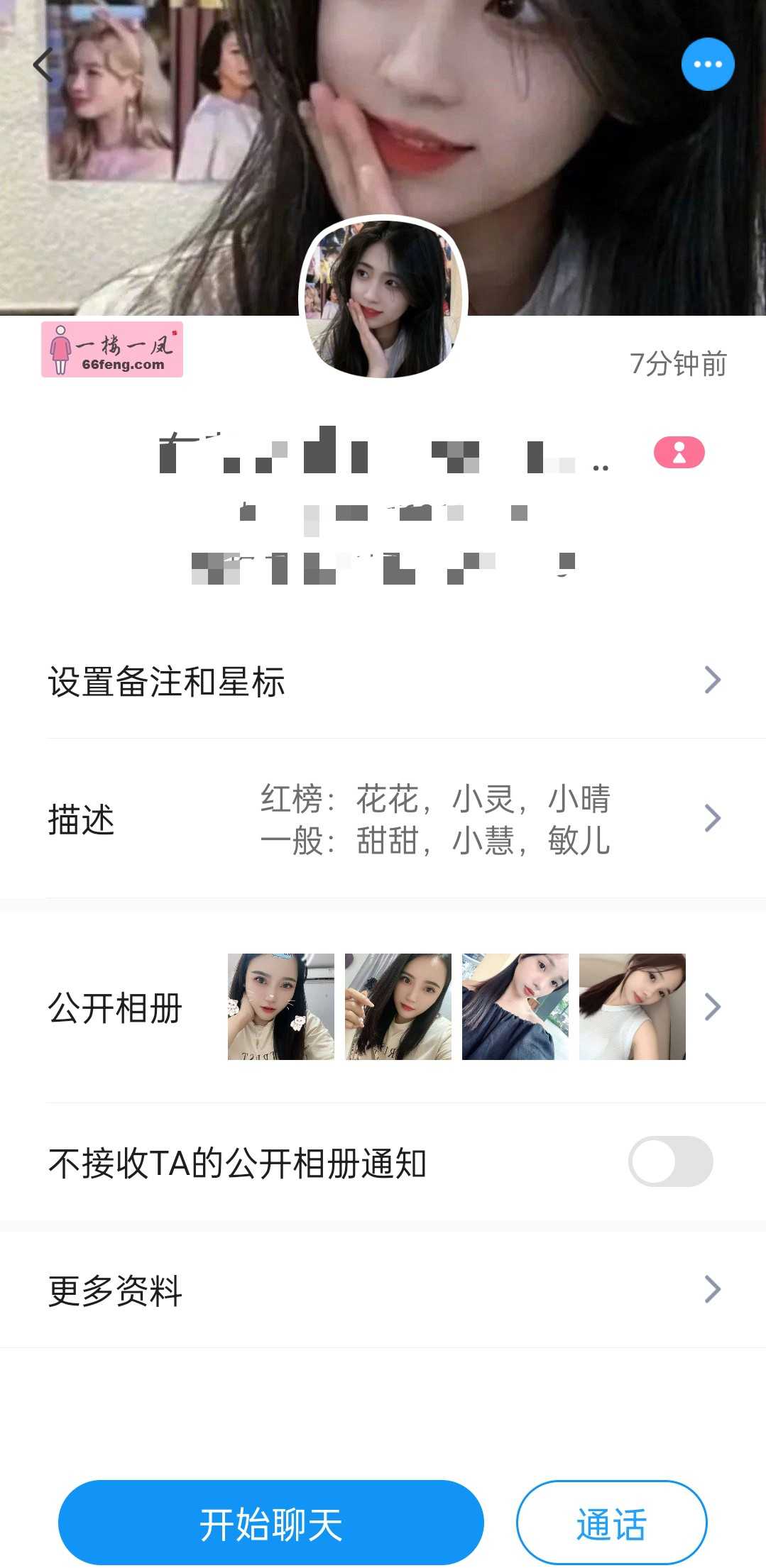The image size is (766, 1568).
Task: Open the first photo in 公开相册
Action: pyautogui.click(x=280, y=1006)
